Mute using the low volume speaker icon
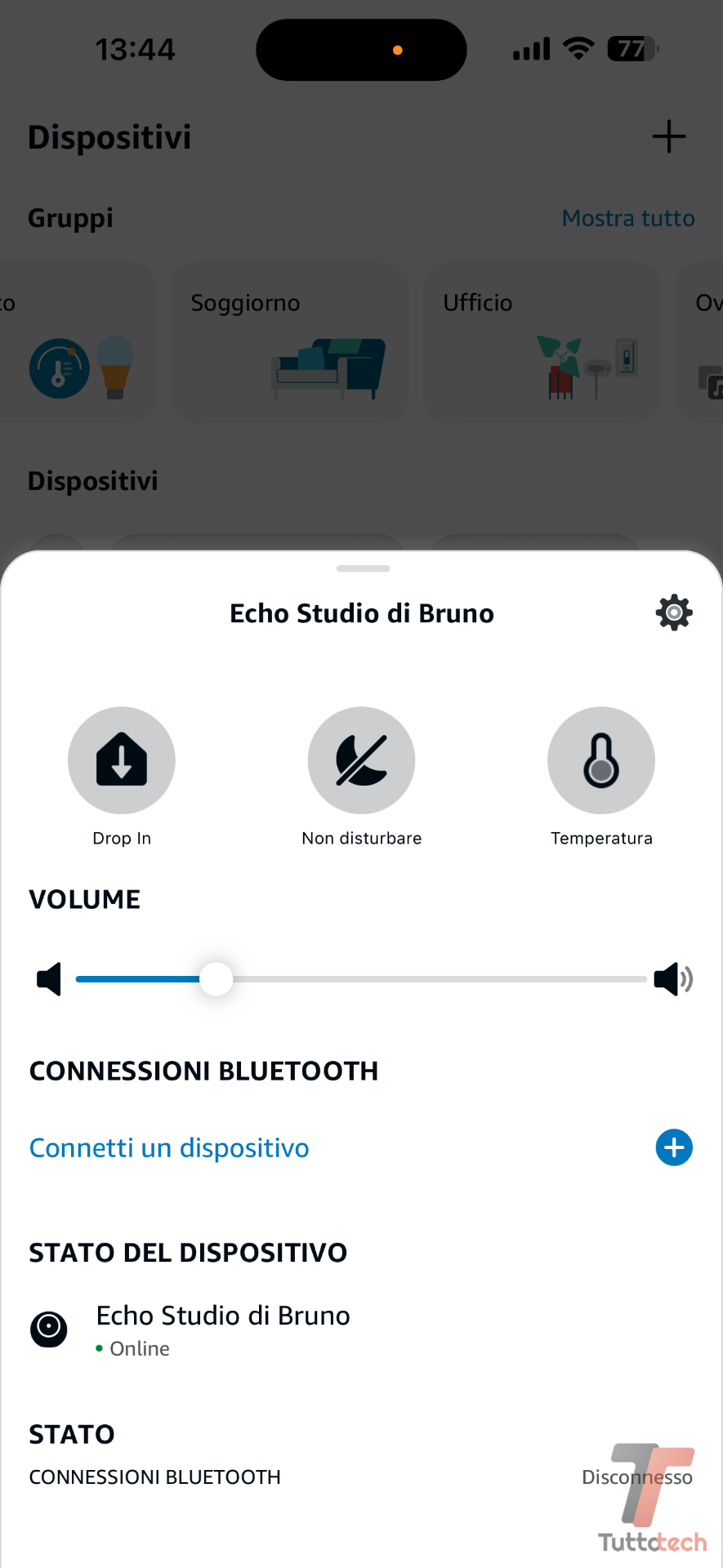The height and width of the screenshot is (1568, 723). pyautogui.click(x=49, y=978)
